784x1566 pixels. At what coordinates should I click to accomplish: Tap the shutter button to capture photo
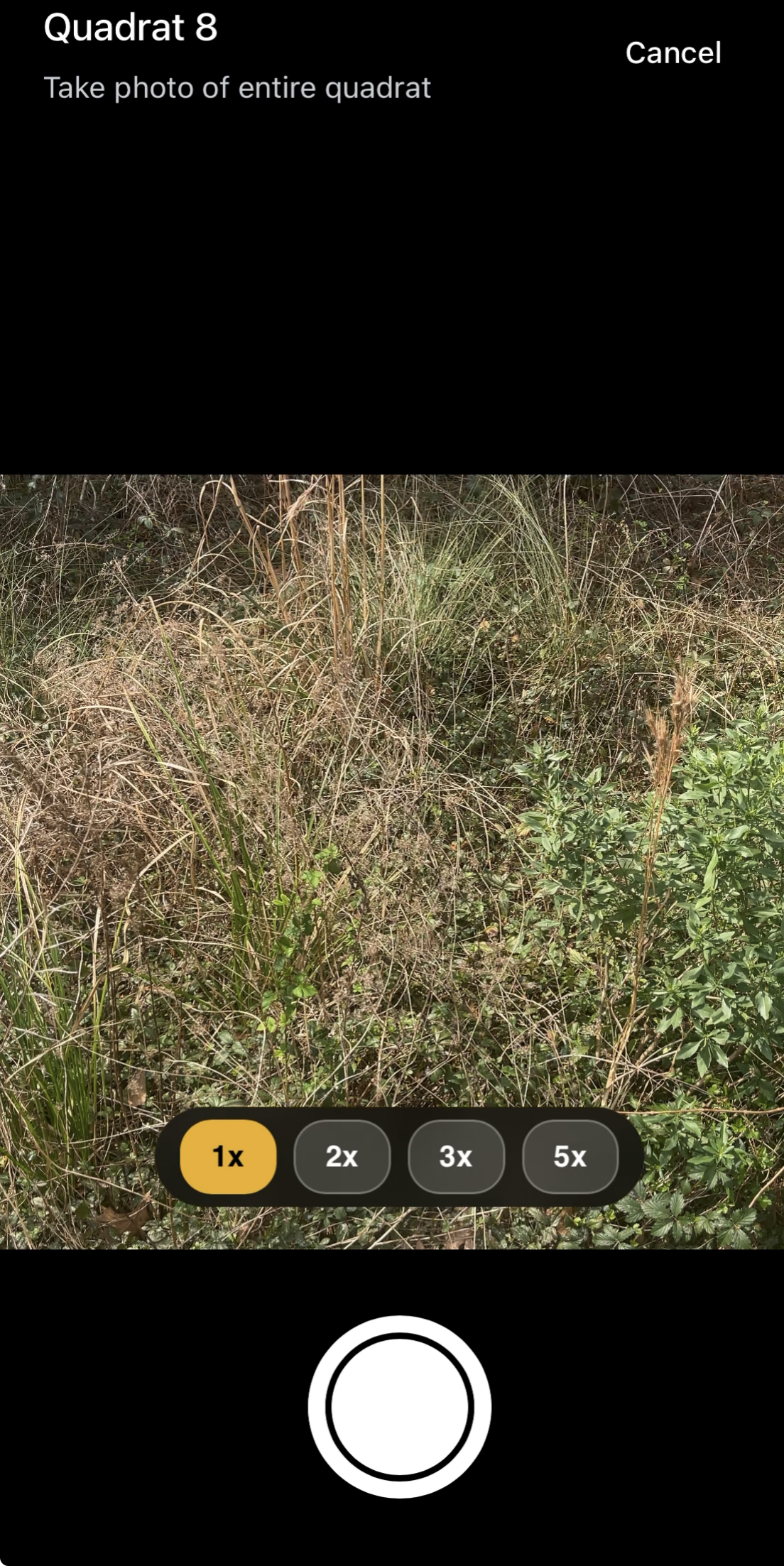pyautogui.click(x=399, y=1406)
